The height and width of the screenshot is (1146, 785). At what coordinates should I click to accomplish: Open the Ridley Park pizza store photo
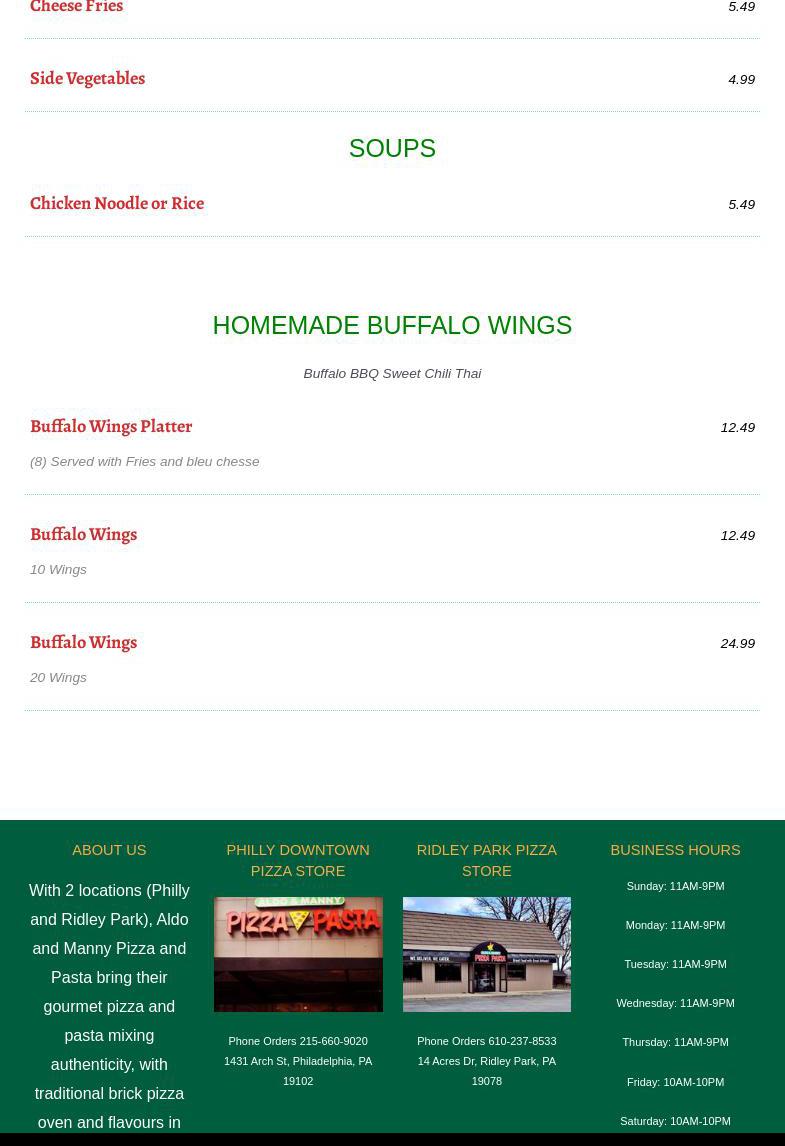(486, 954)
